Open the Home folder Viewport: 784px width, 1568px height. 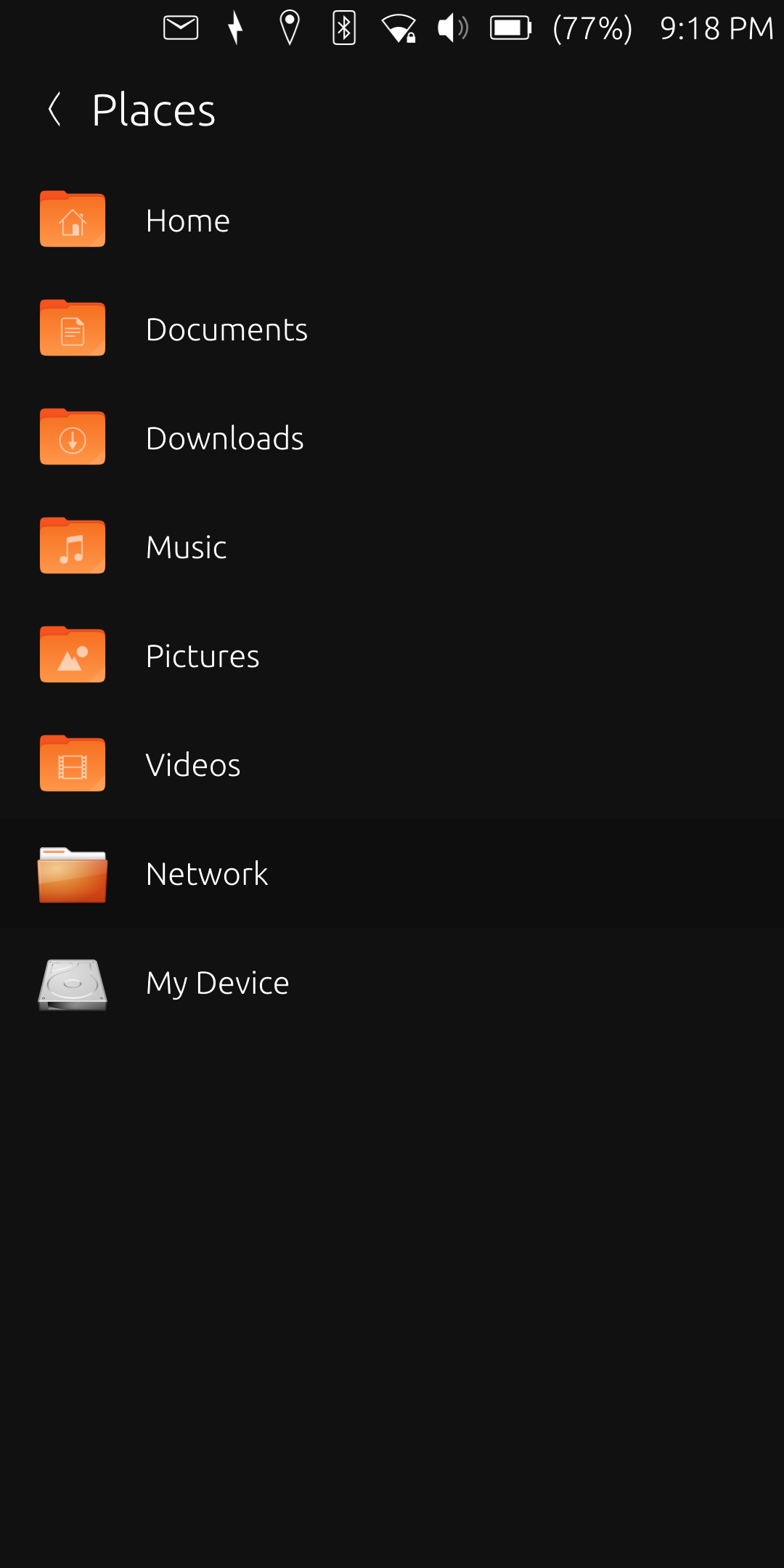tap(392, 220)
